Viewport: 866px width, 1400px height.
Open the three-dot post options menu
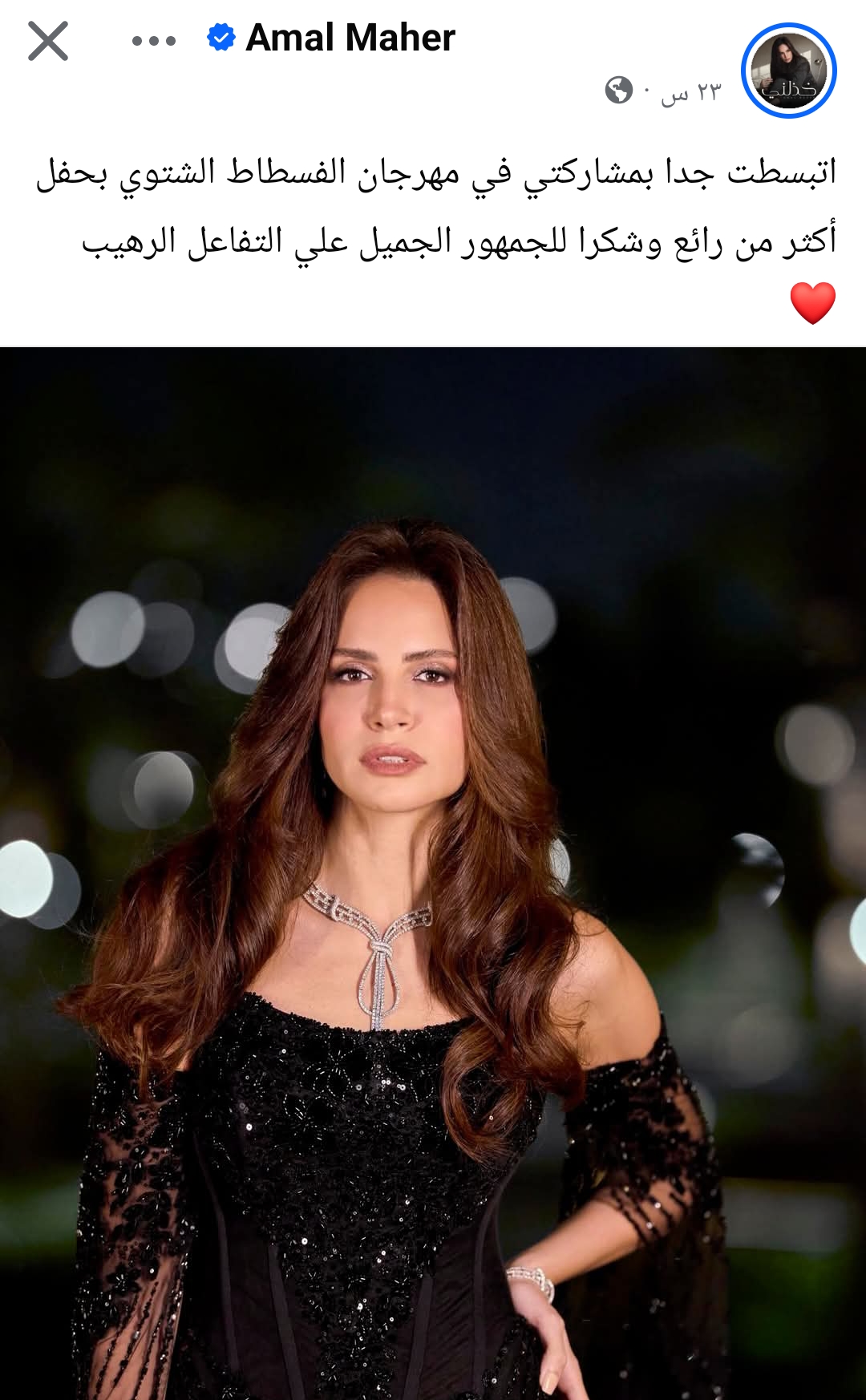click(154, 41)
